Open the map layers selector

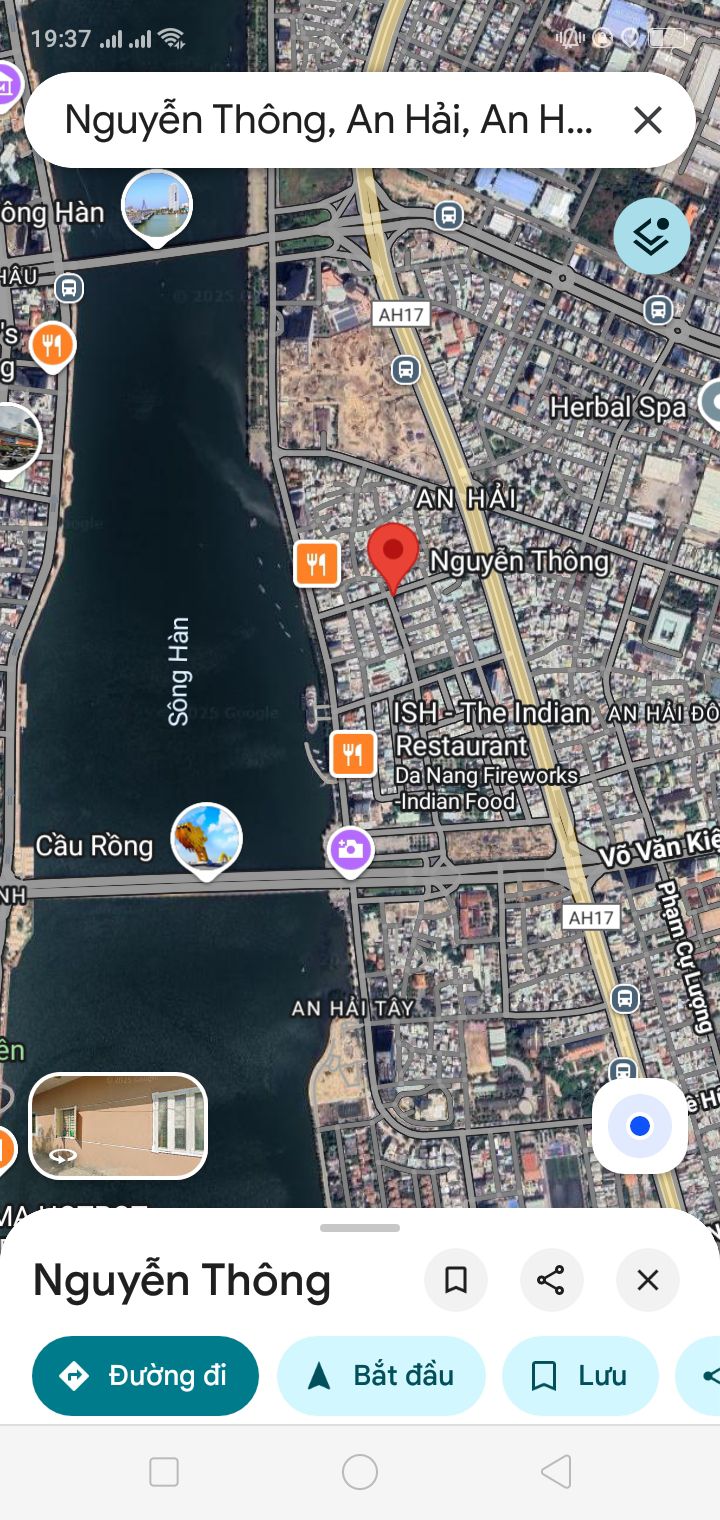[x=651, y=236]
